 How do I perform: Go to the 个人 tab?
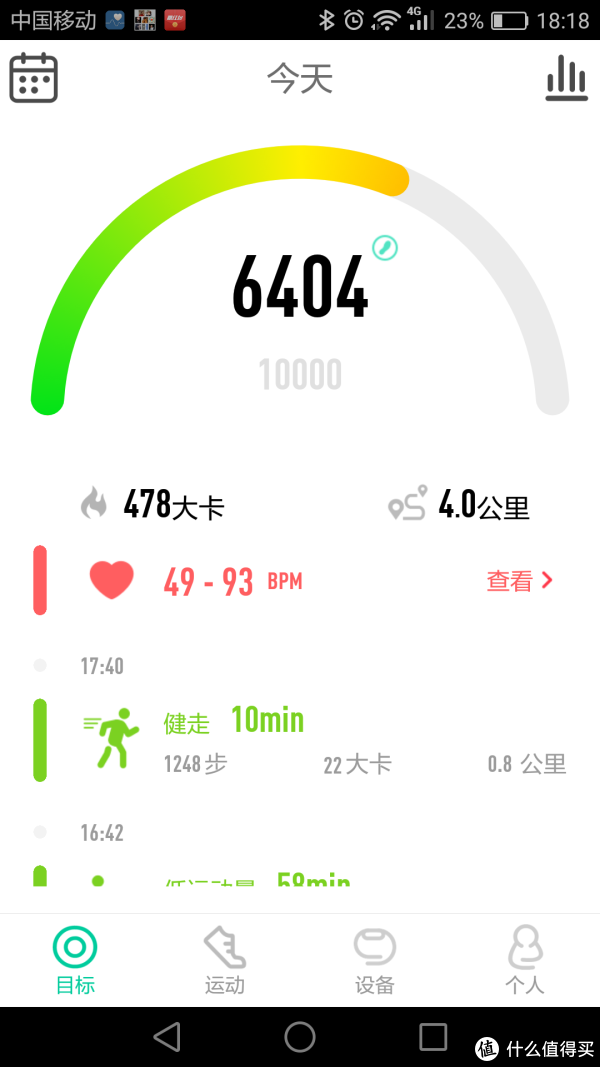525,960
